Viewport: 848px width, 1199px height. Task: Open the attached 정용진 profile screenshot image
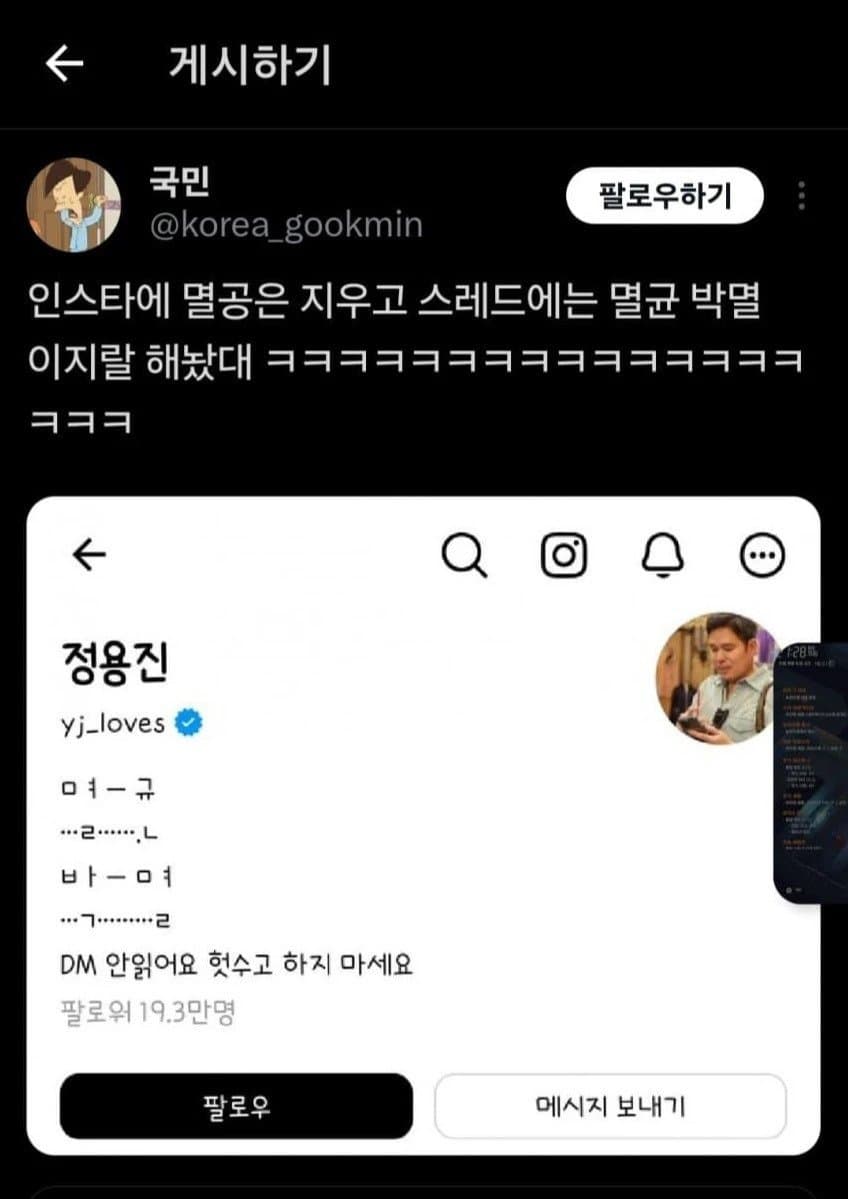click(x=423, y=825)
